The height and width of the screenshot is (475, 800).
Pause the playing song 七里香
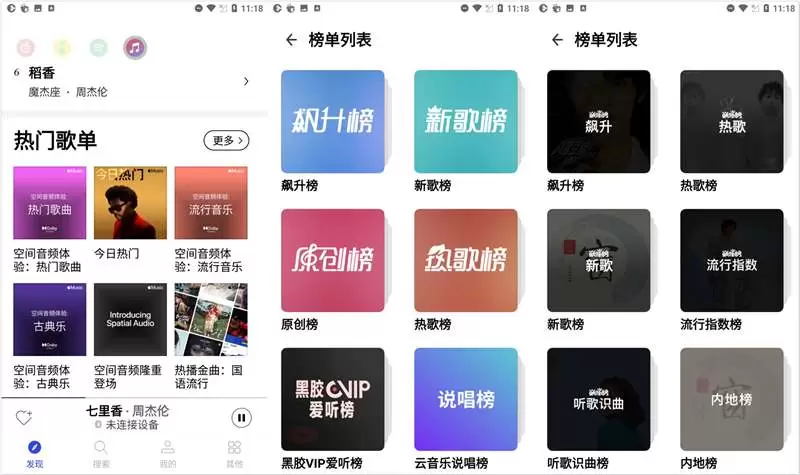pyautogui.click(x=241, y=418)
